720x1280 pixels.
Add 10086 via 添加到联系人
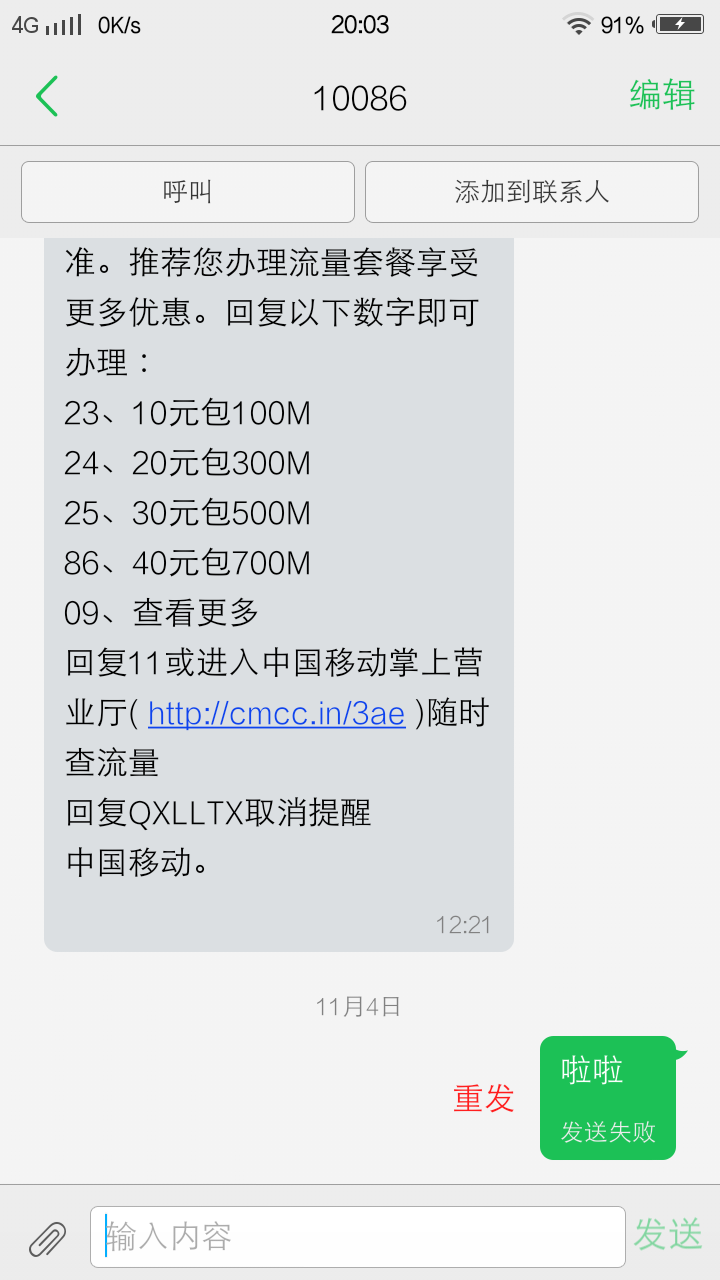[531, 192]
